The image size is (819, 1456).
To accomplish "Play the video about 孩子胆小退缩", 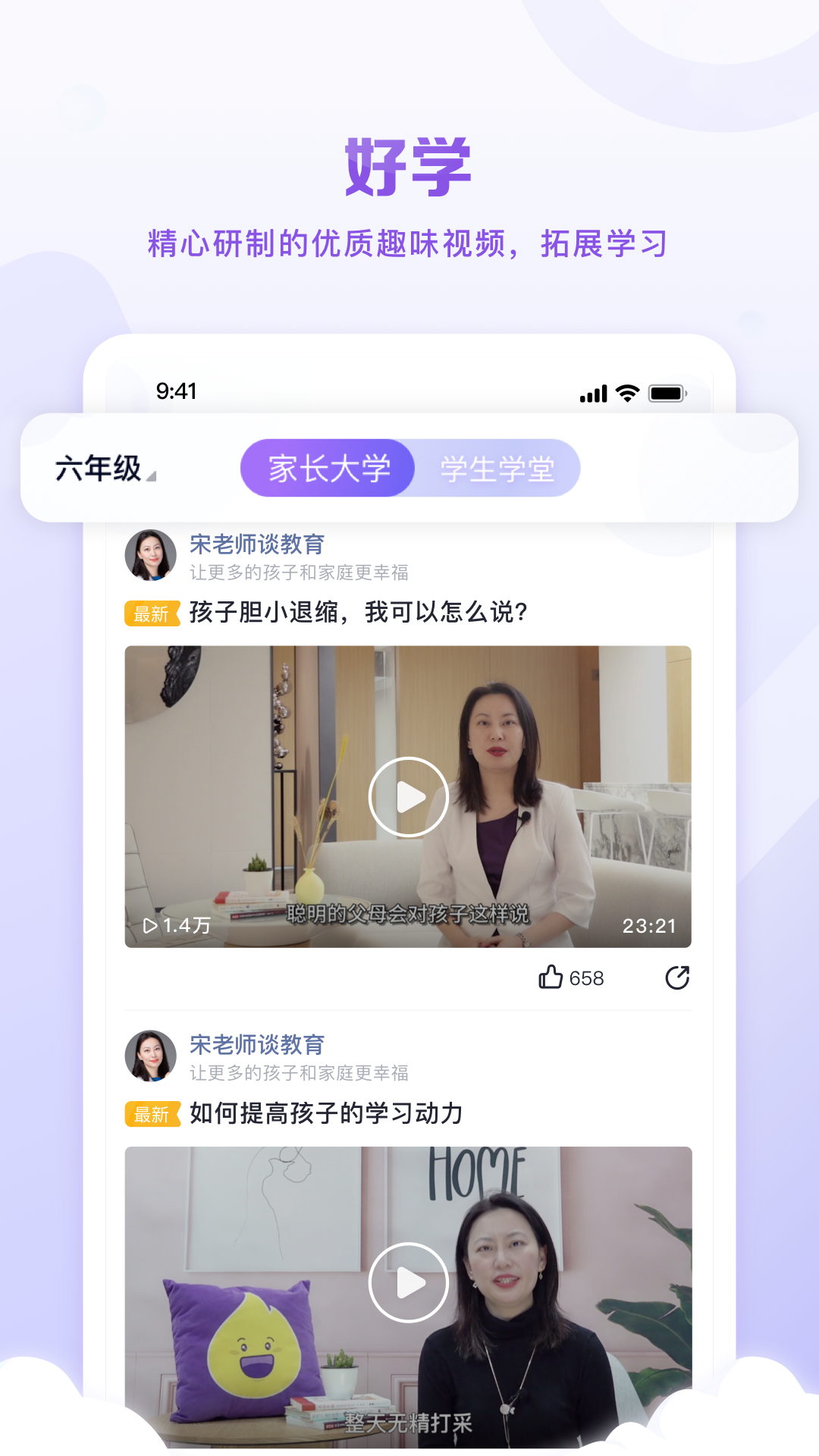I will click(409, 795).
